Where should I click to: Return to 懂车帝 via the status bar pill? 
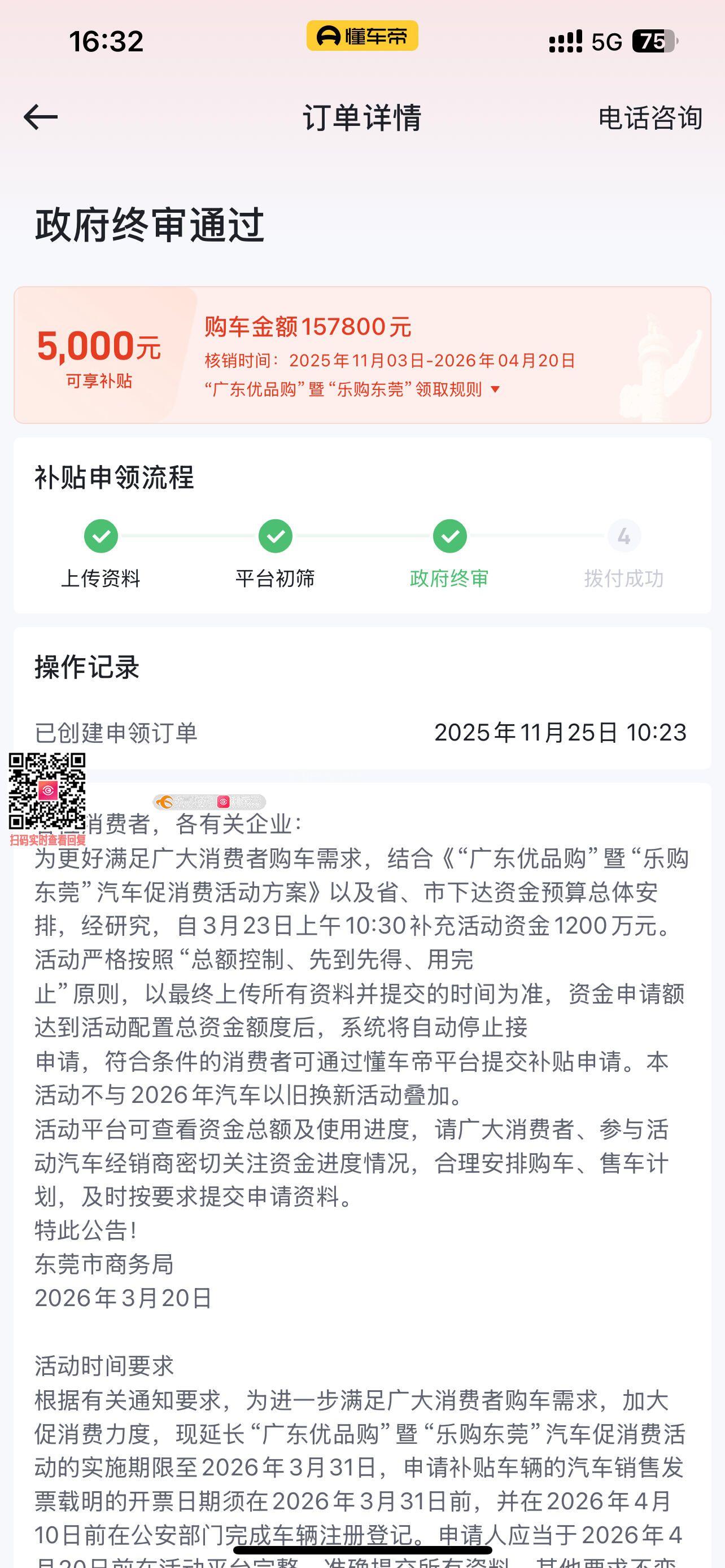pos(362,36)
